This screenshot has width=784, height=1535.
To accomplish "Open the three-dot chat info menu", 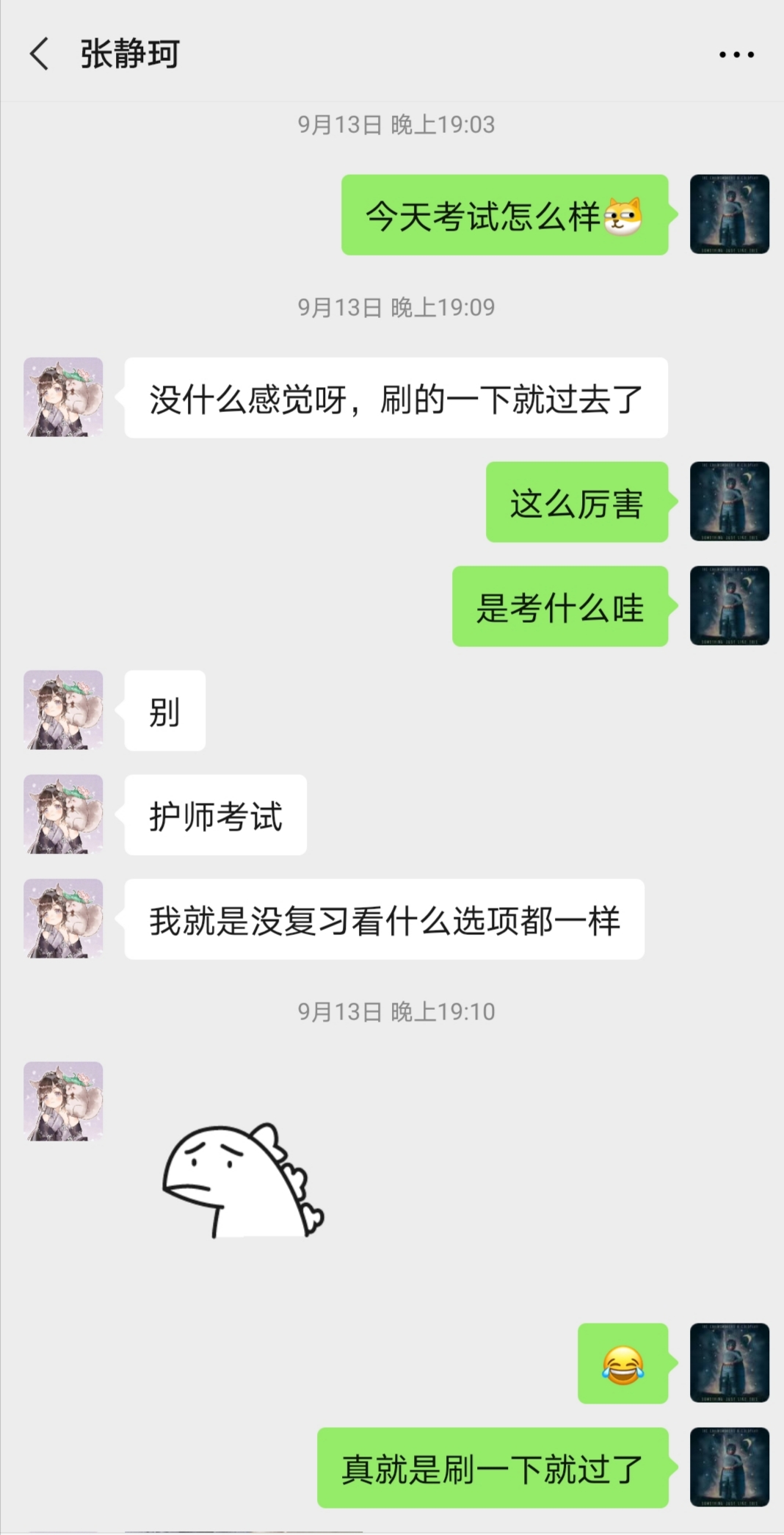I will [736, 54].
